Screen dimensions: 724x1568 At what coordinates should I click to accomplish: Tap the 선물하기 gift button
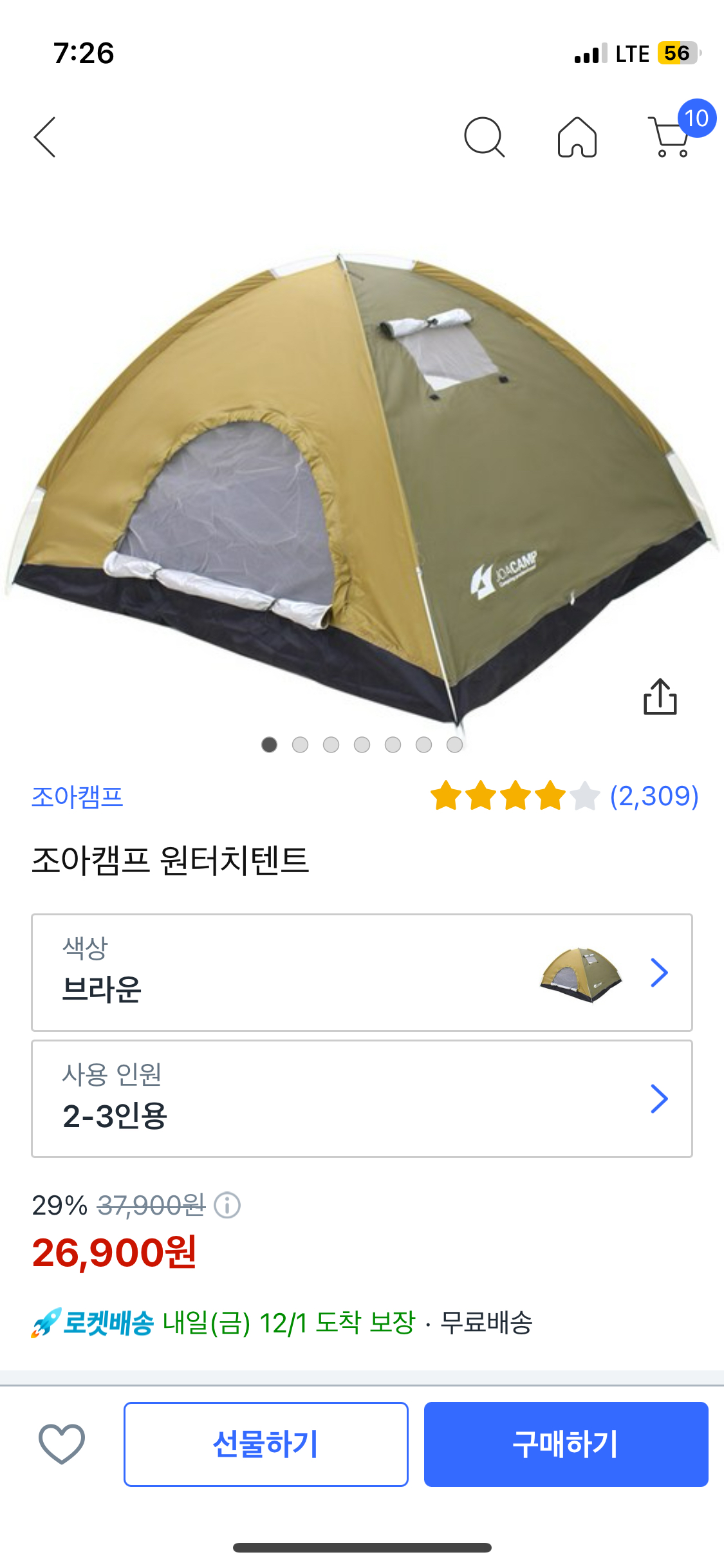tap(266, 1444)
